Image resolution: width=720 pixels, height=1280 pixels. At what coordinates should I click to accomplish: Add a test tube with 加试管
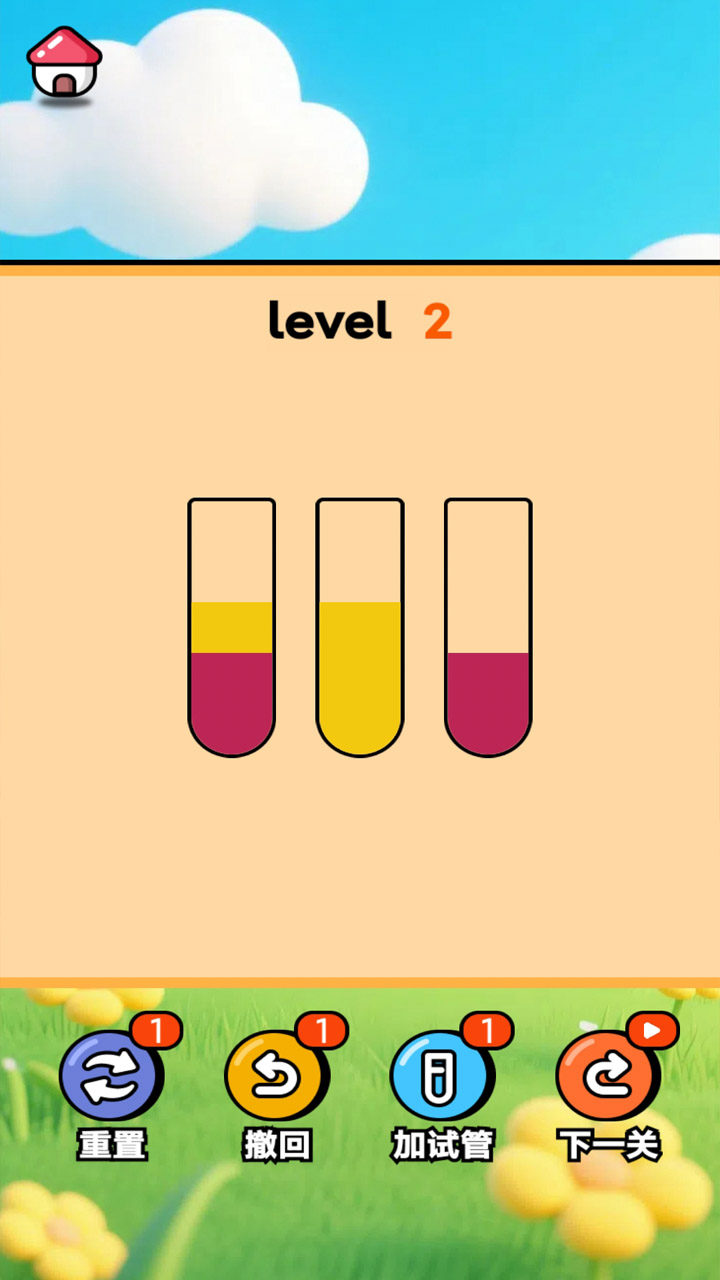(x=441, y=1078)
